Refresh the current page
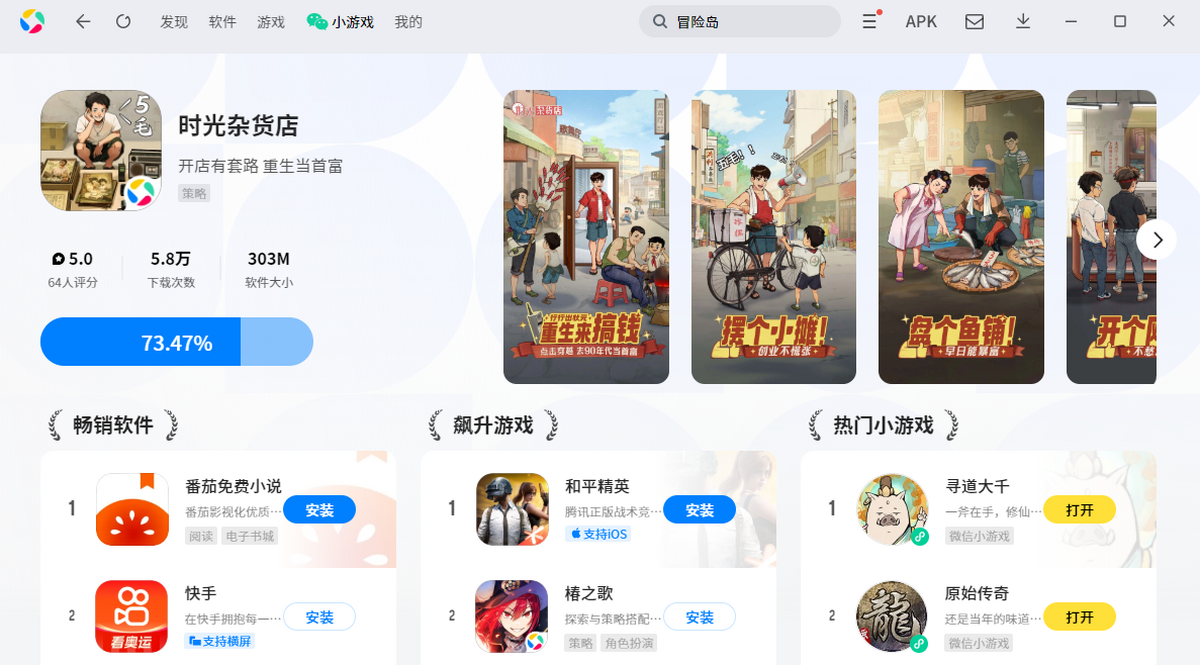 [x=124, y=21]
